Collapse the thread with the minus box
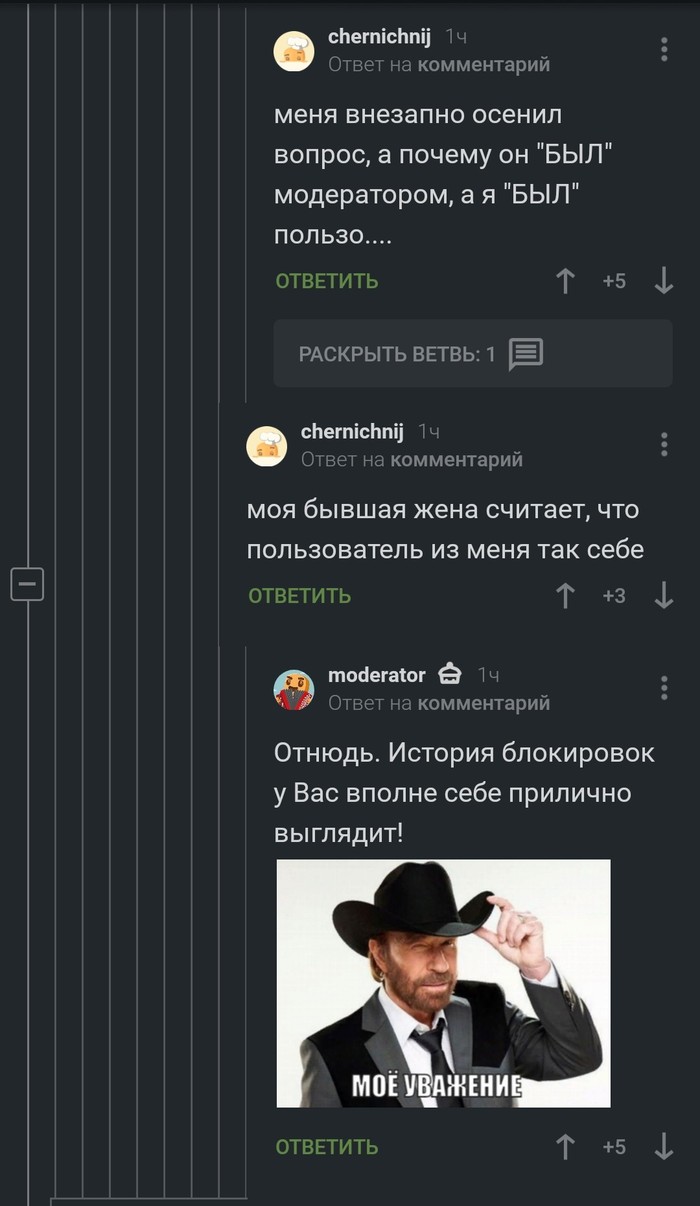The image size is (700, 1206). (27, 583)
